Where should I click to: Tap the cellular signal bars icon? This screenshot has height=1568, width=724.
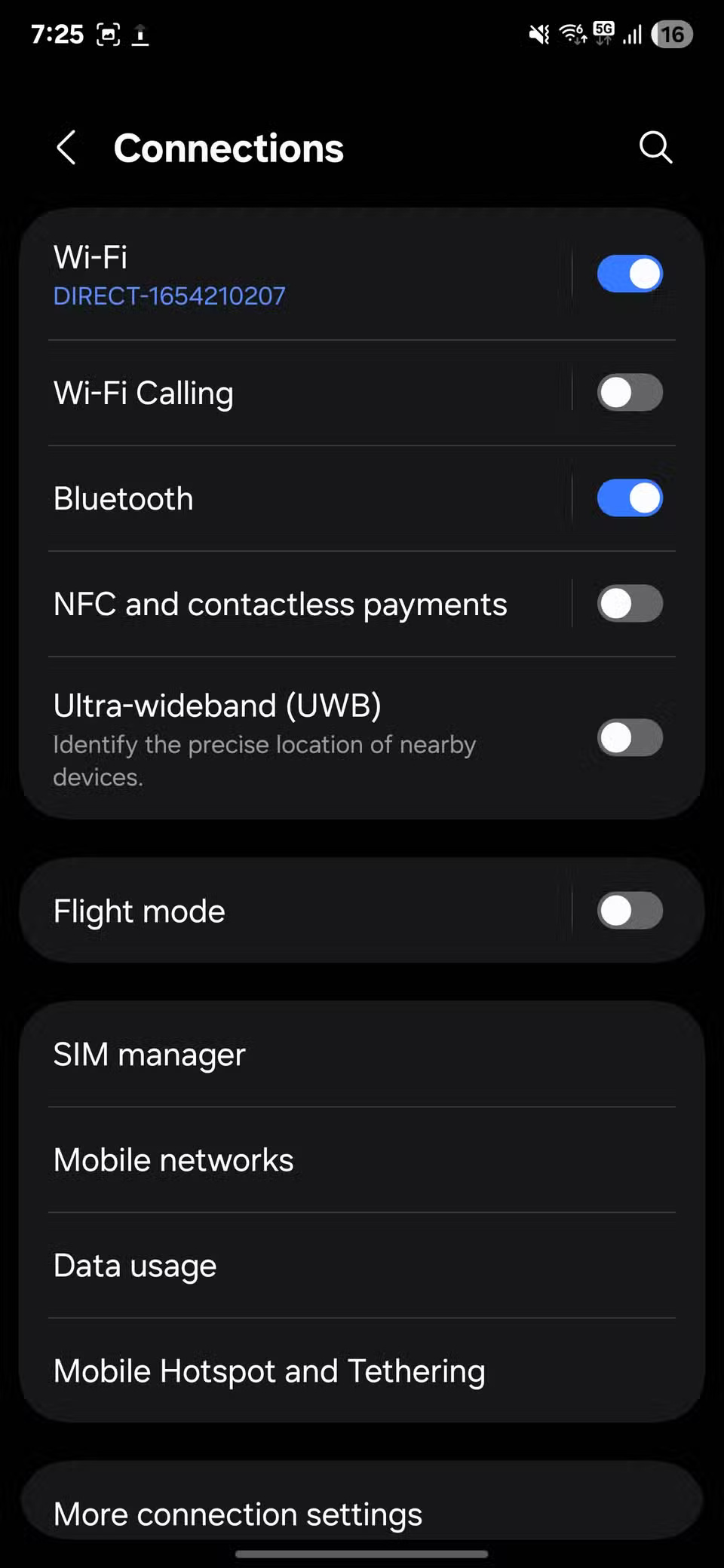pos(634,34)
